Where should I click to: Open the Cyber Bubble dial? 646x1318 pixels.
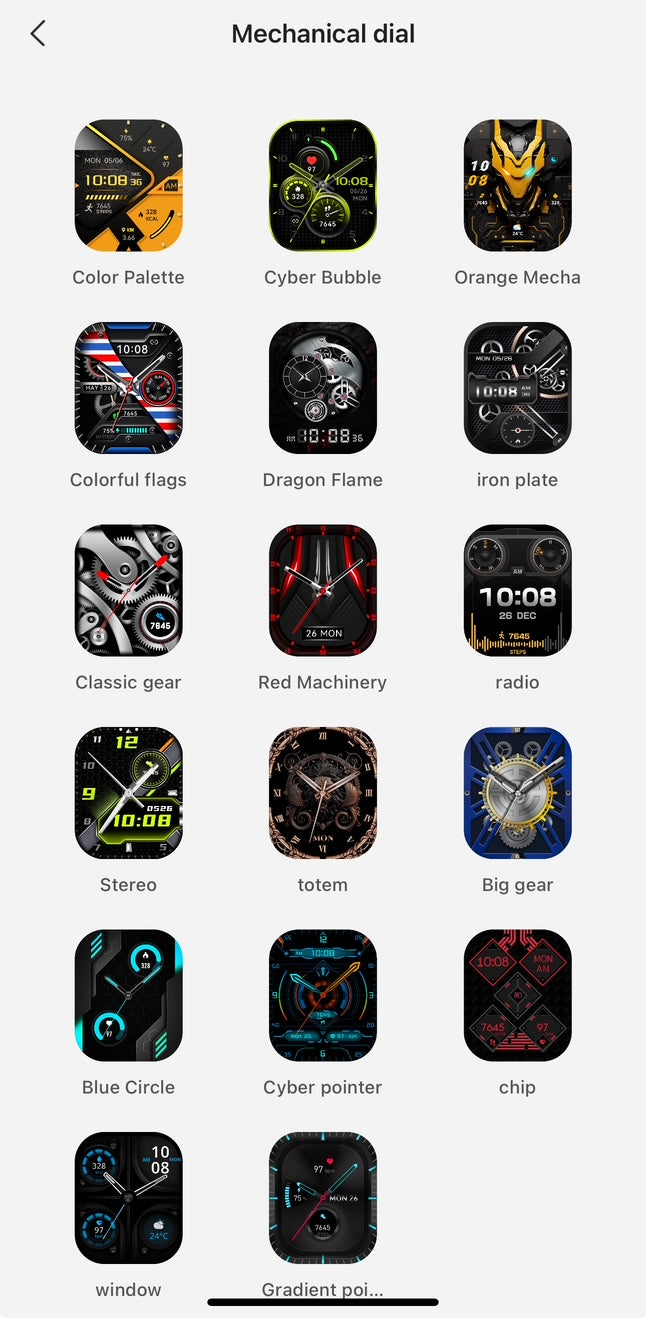coord(322,185)
